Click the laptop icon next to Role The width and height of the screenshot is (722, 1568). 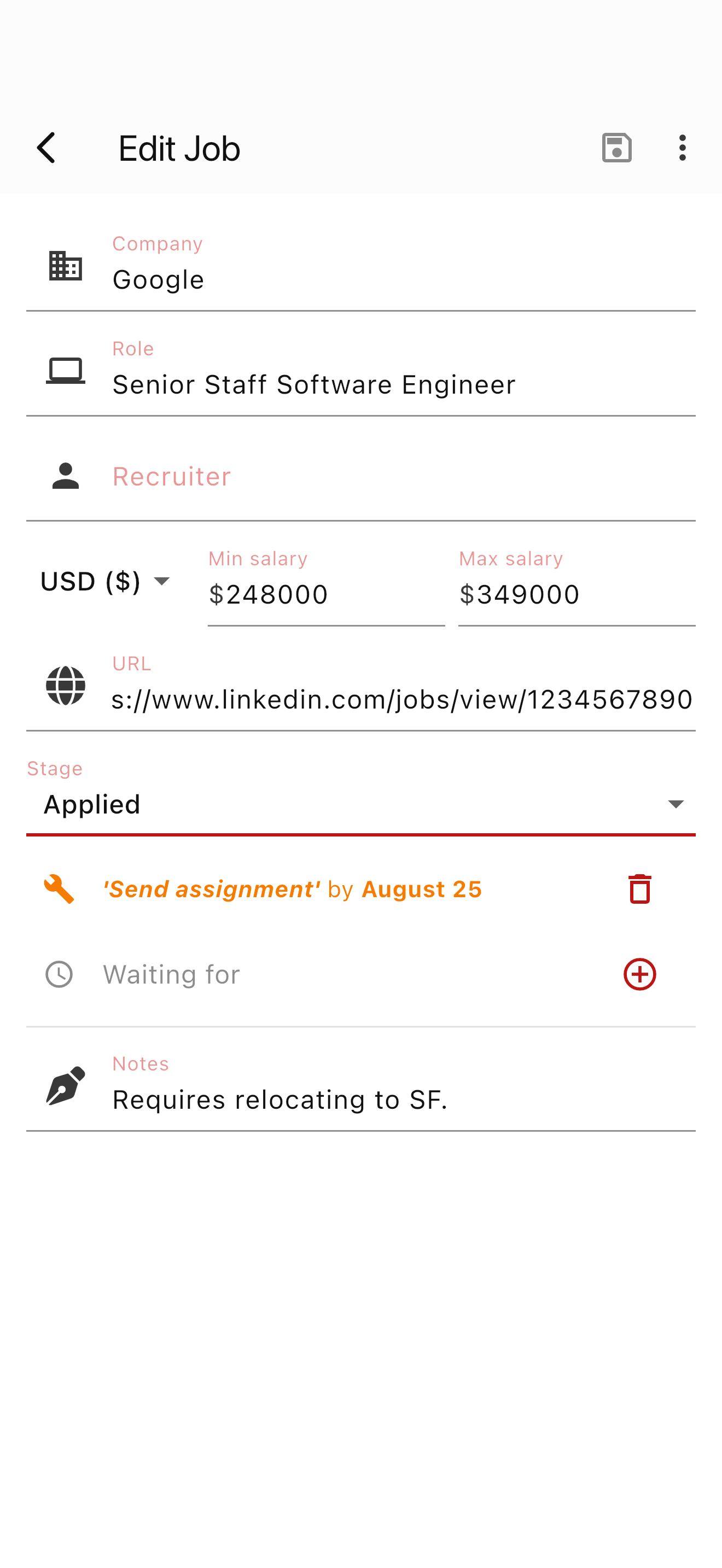[65, 370]
